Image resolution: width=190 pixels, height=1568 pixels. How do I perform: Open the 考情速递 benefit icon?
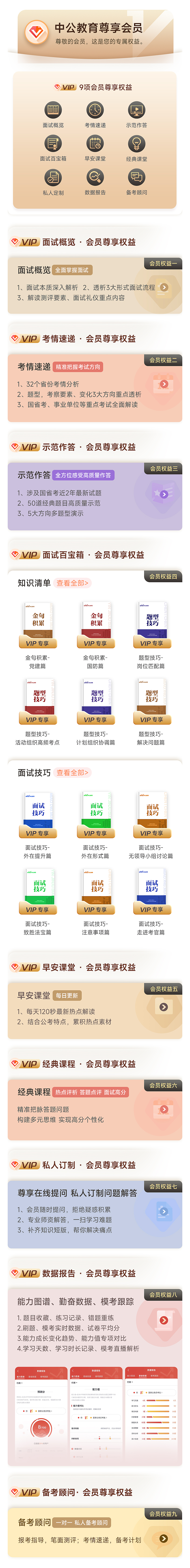click(x=95, y=111)
